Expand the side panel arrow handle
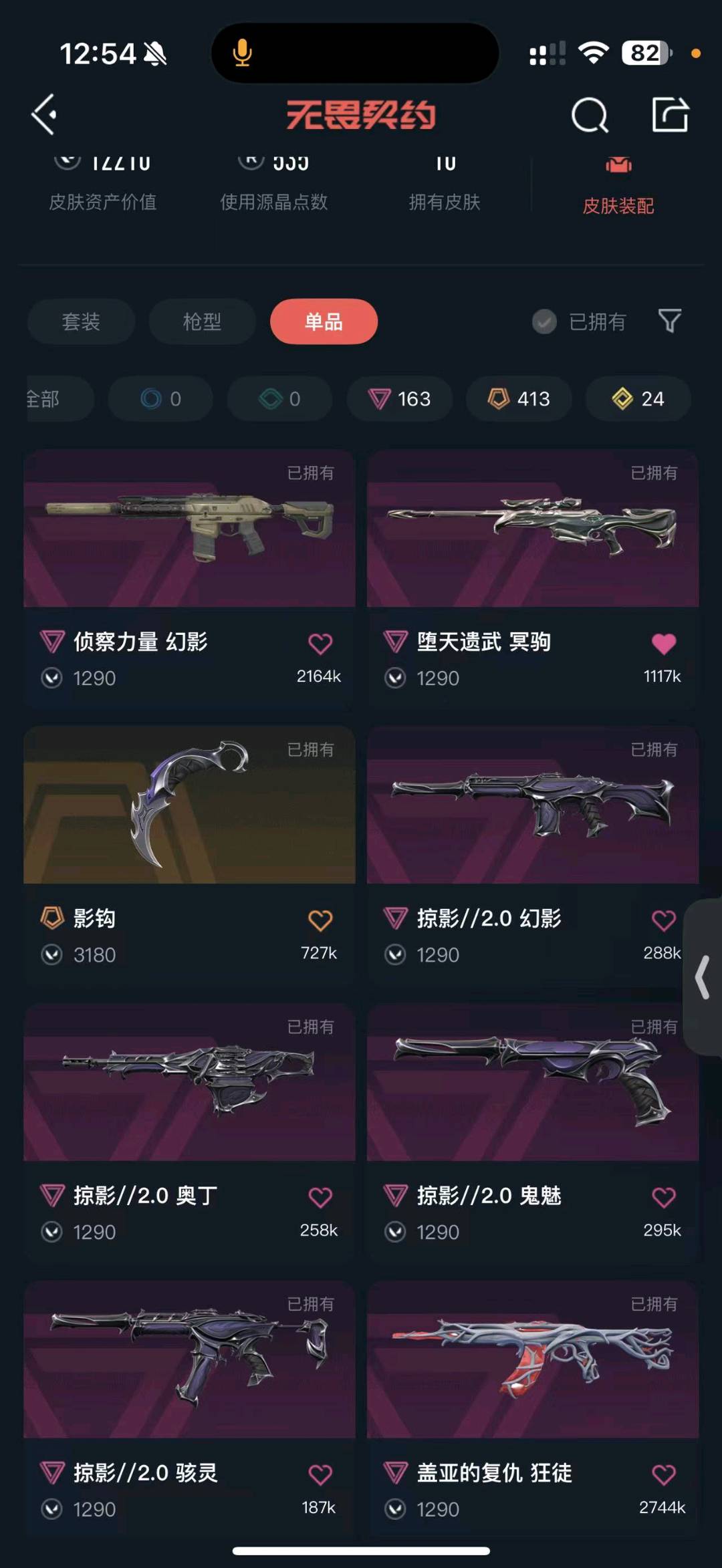Image resolution: width=722 pixels, height=1568 pixels. tap(703, 977)
